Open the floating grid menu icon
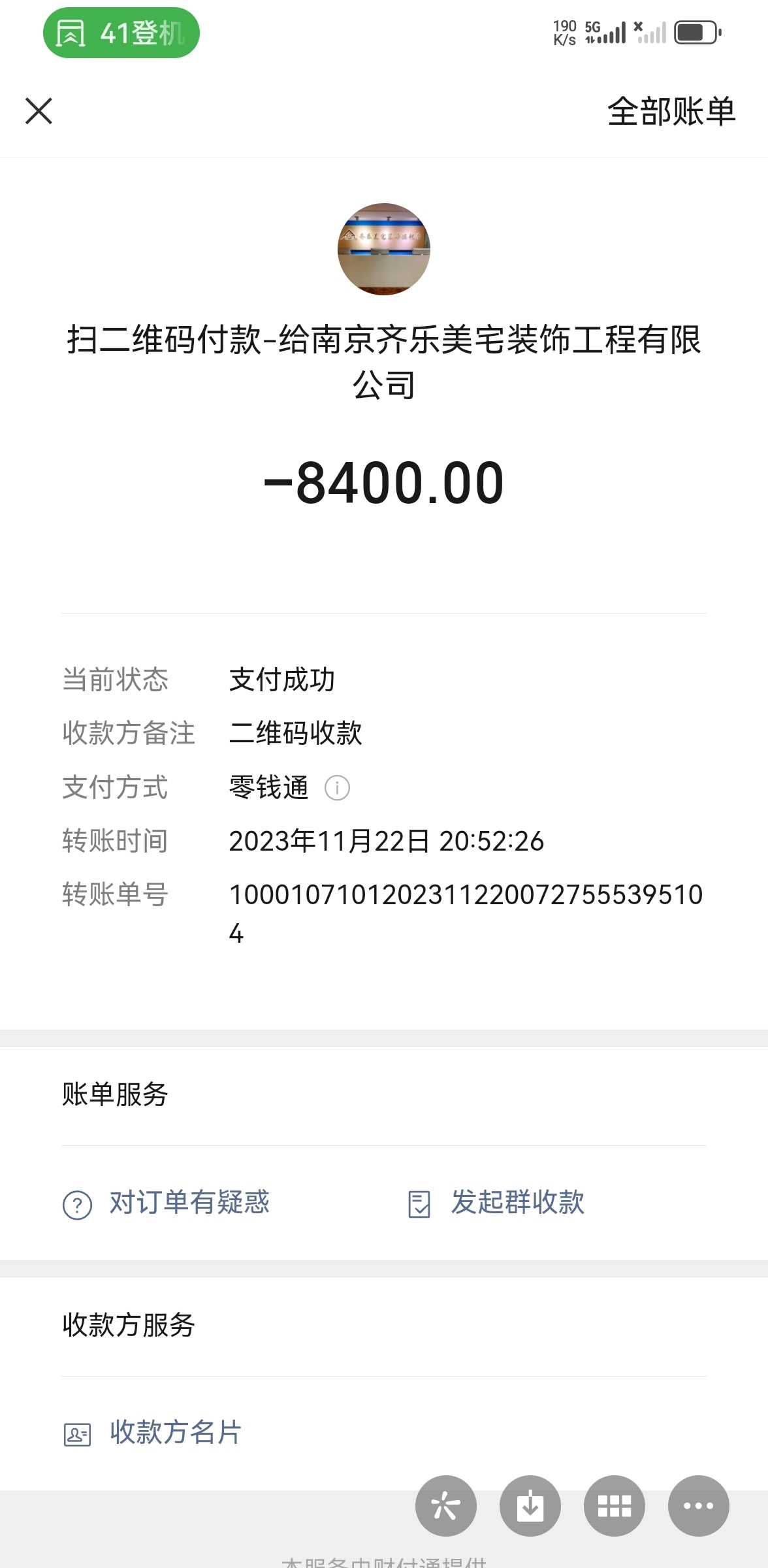The height and width of the screenshot is (1568, 768). click(x=614, y=1506)
